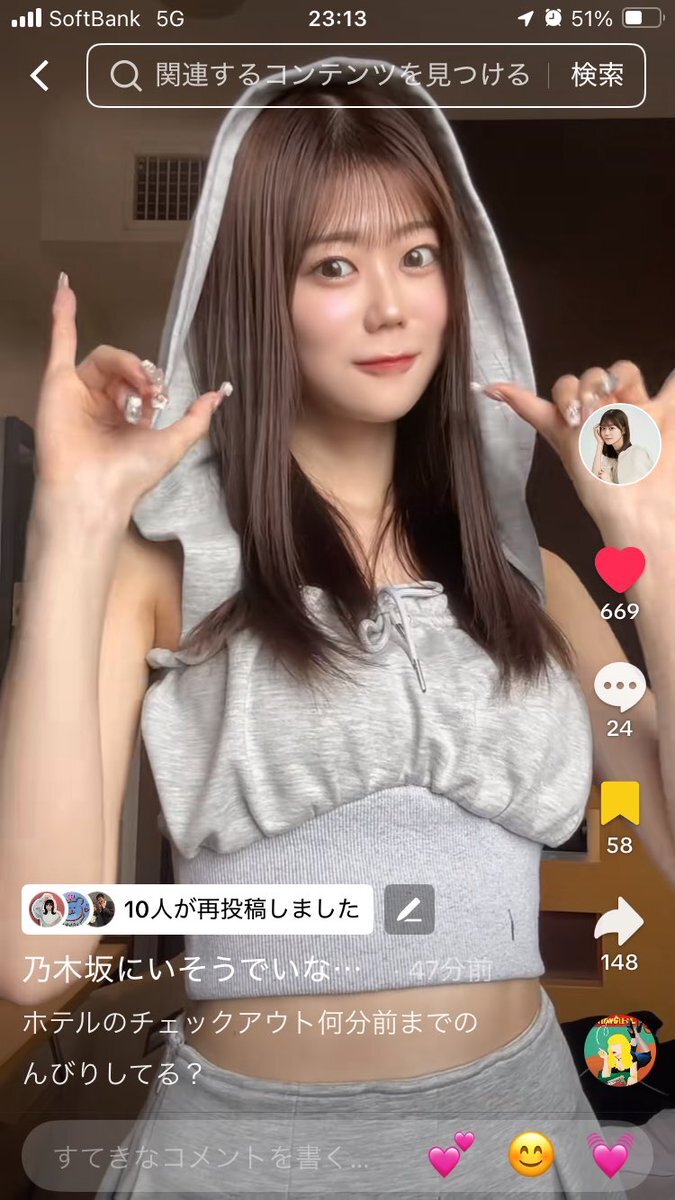675x1200 pixels.
Task: View the 10人が再投稿しました repost badge
Action: pos(198,909)
